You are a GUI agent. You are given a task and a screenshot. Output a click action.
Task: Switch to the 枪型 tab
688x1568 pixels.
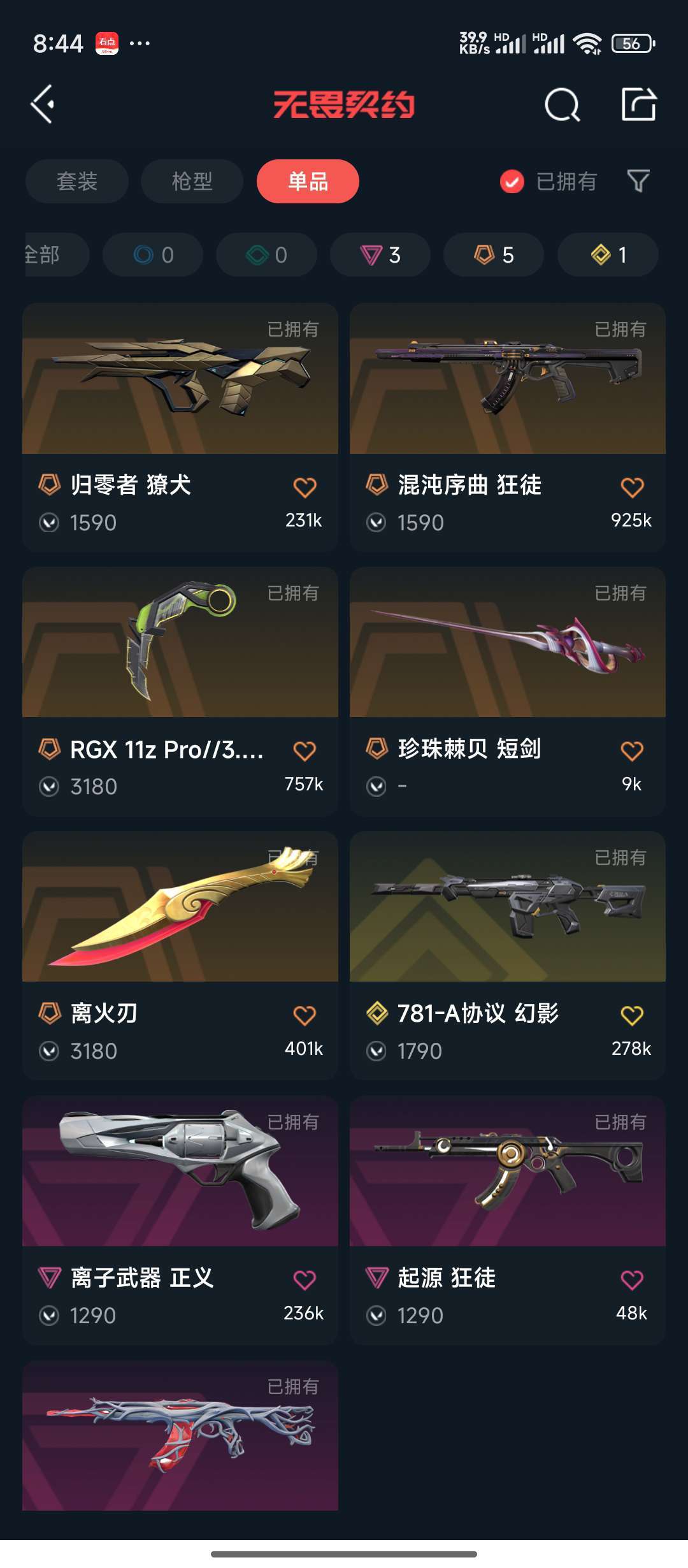pyautogui.click(x=192, y=181)
